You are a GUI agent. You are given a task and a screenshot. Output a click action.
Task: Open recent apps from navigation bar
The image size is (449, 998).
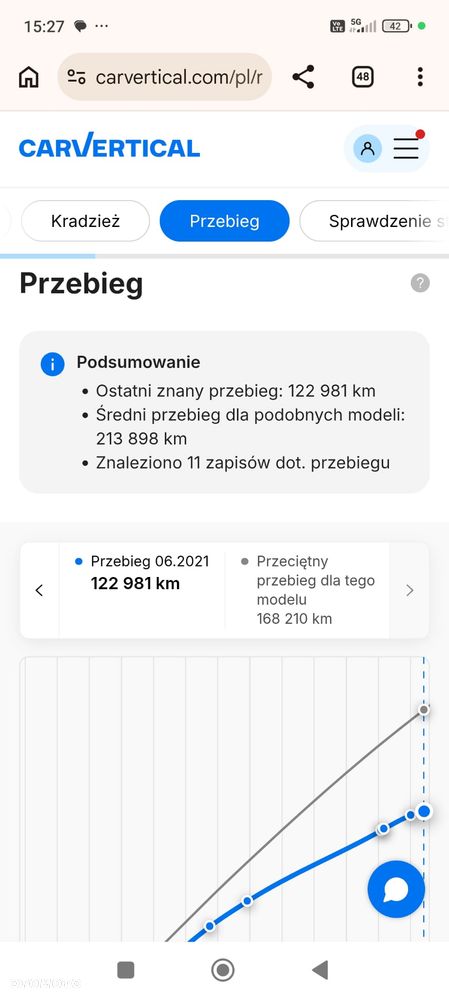pos(125,969)
